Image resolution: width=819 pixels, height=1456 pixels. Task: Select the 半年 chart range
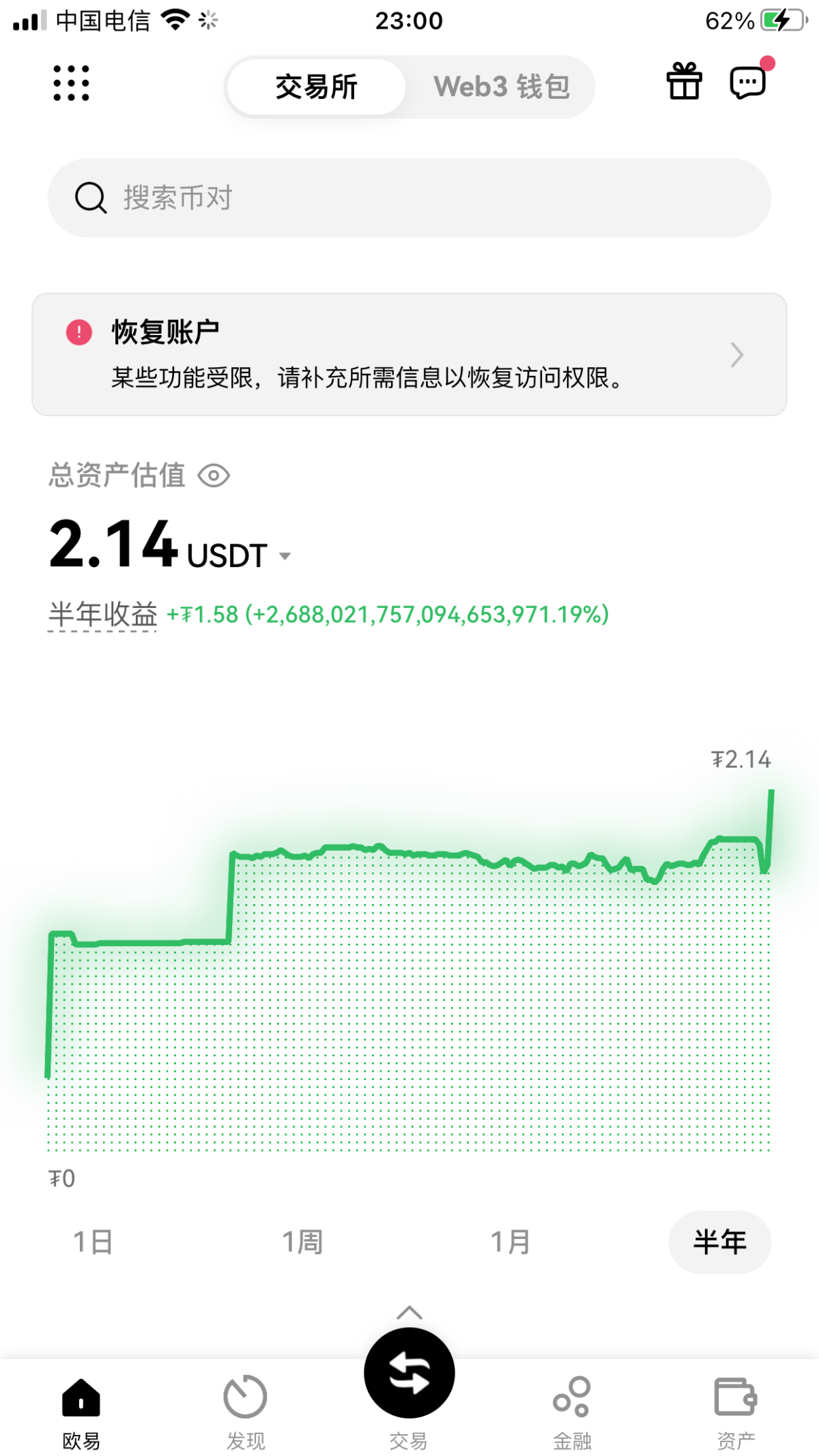[x=720, y=1242]
